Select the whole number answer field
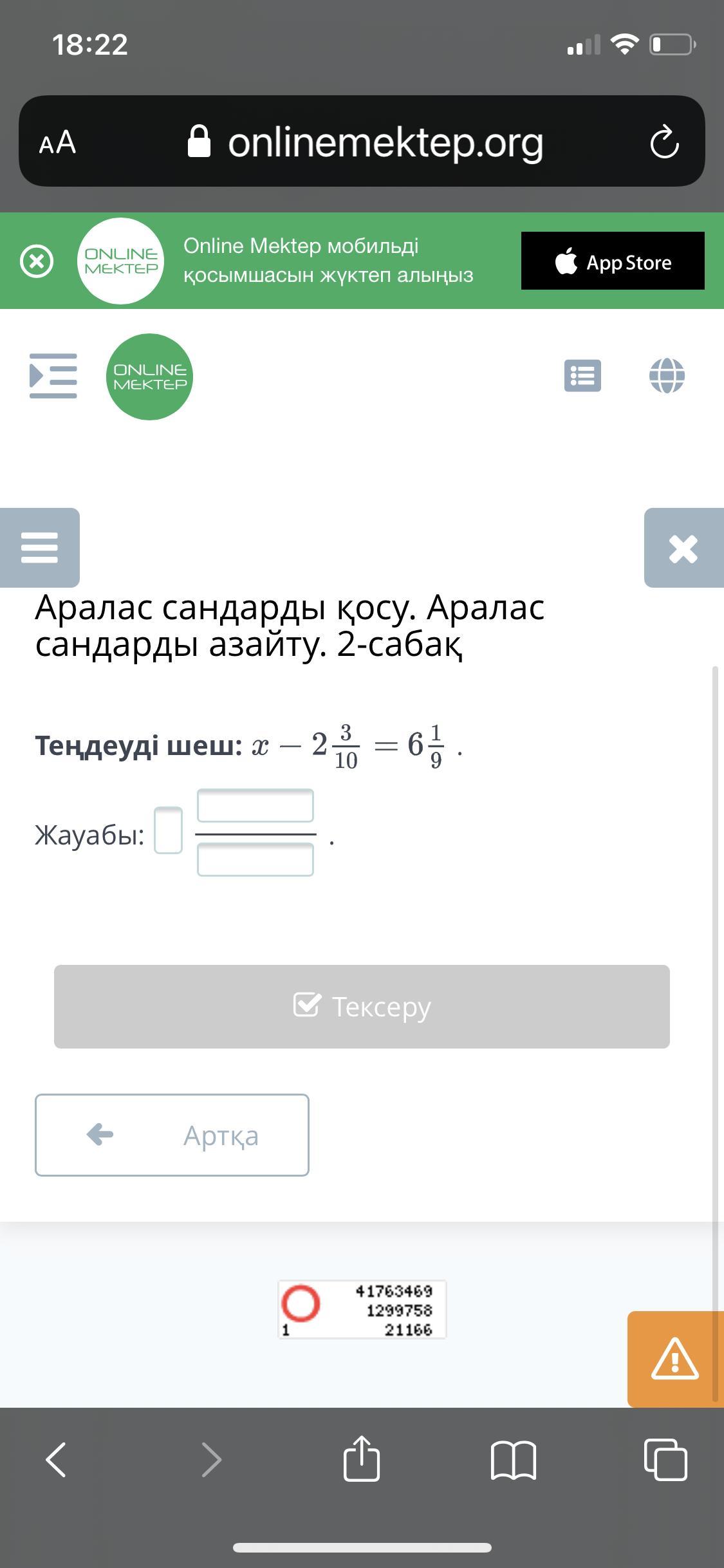This screenshot has height=1568, width=724. [x=169, y=830]
